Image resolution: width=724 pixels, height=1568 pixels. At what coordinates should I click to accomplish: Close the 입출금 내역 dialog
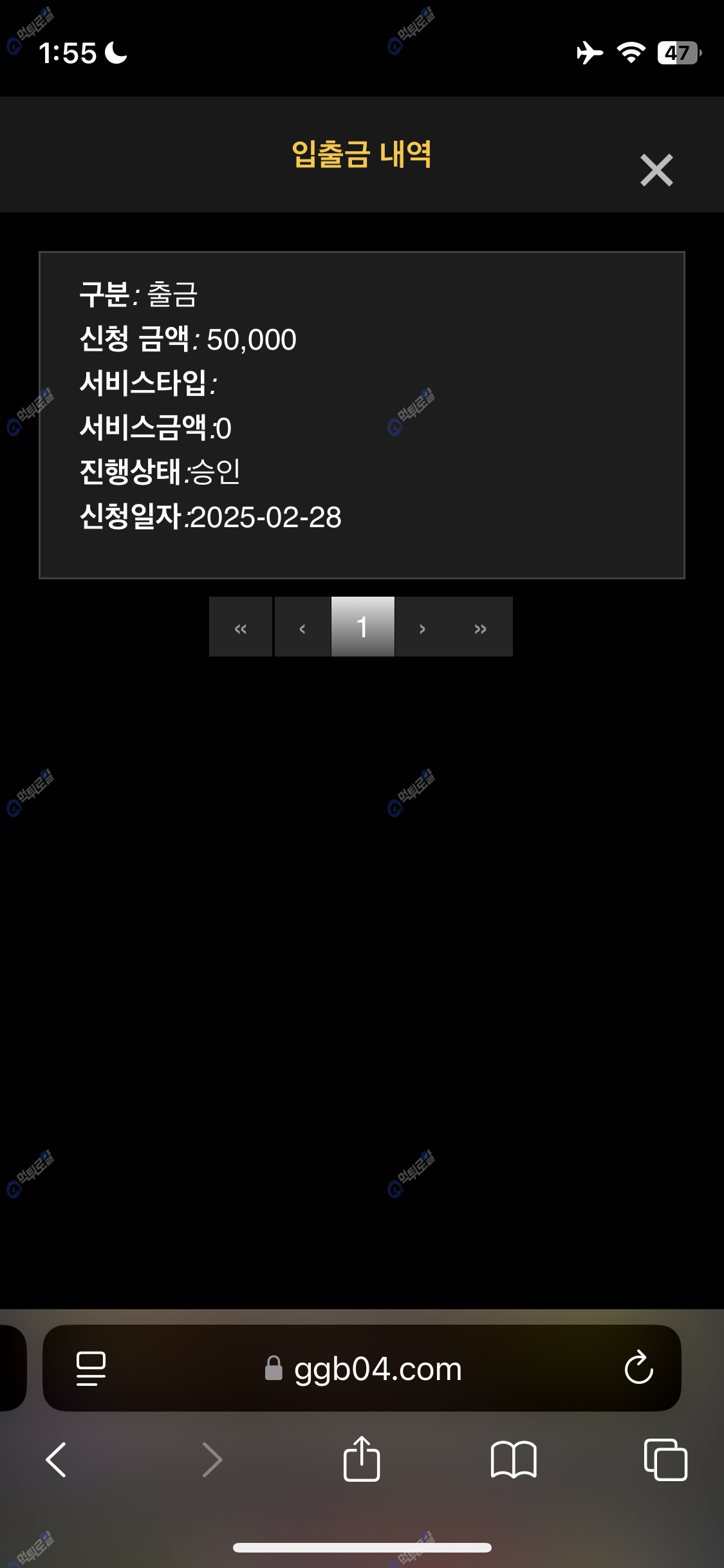click(656, 171)
